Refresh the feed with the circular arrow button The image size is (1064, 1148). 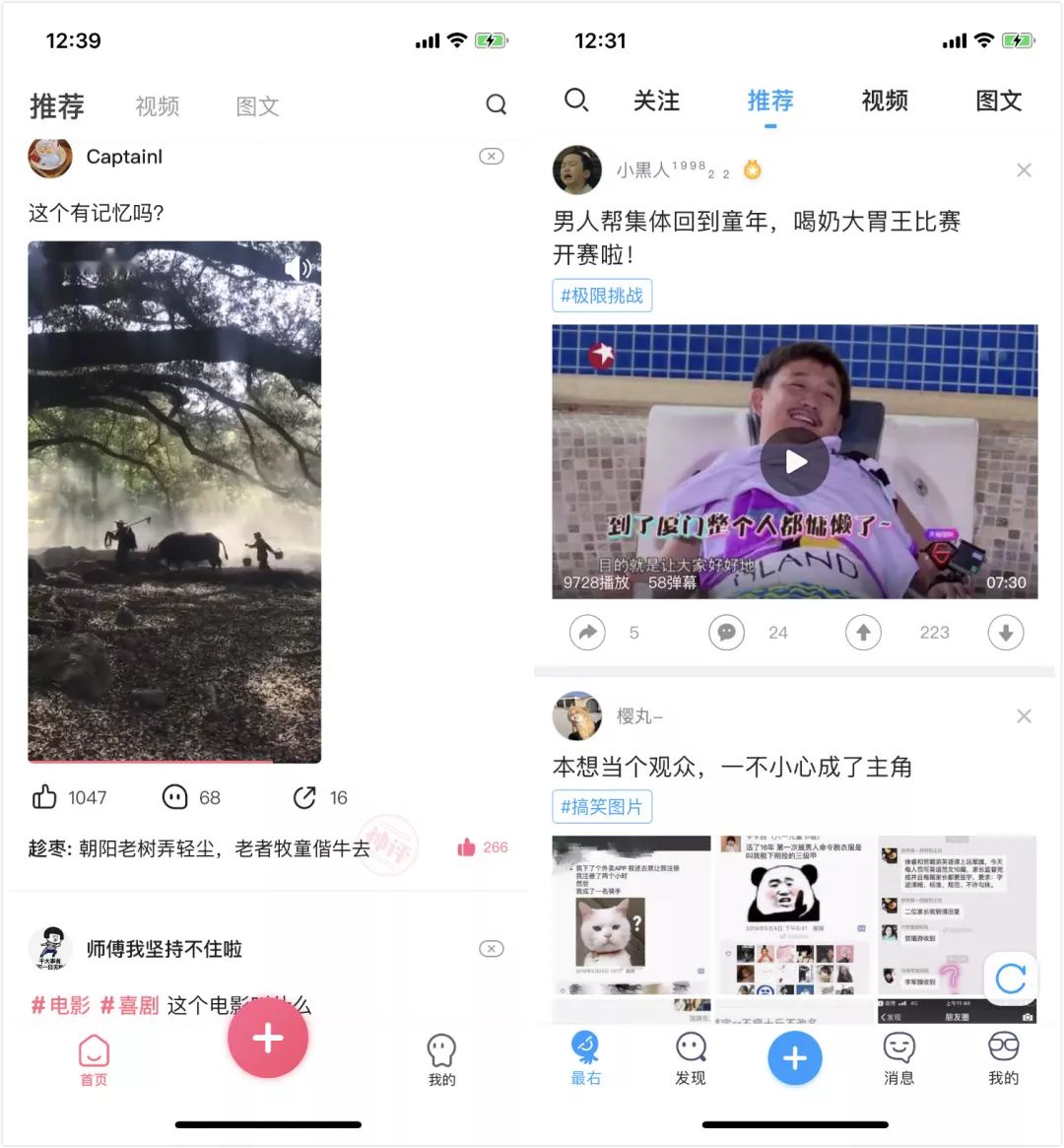coord(1010,979)
